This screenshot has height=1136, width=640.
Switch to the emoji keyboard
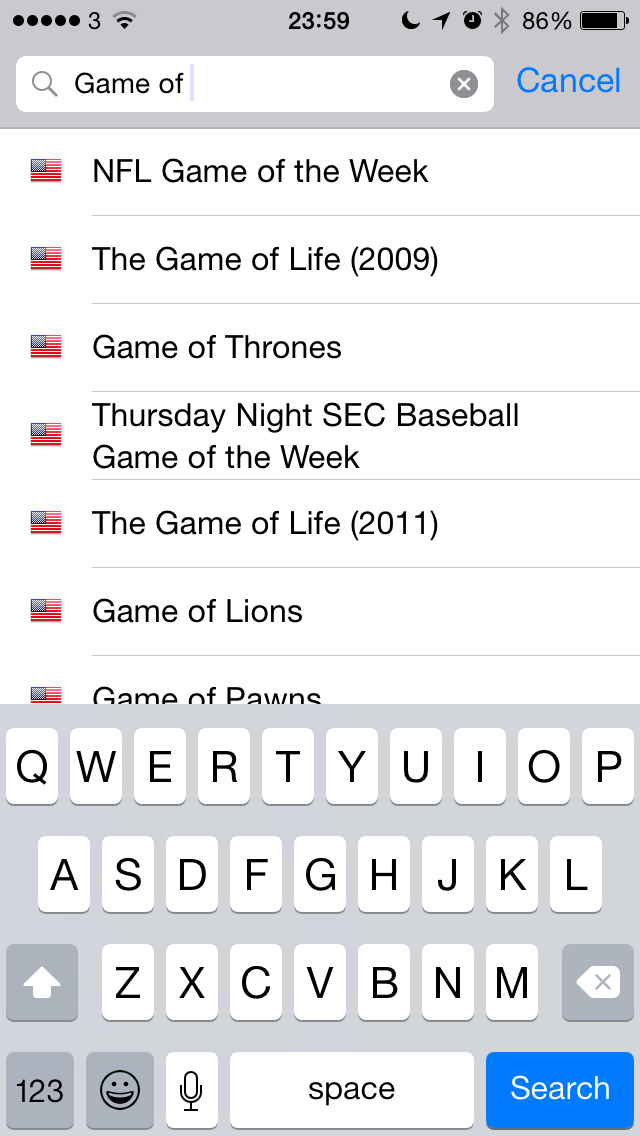click(120, 1088)
